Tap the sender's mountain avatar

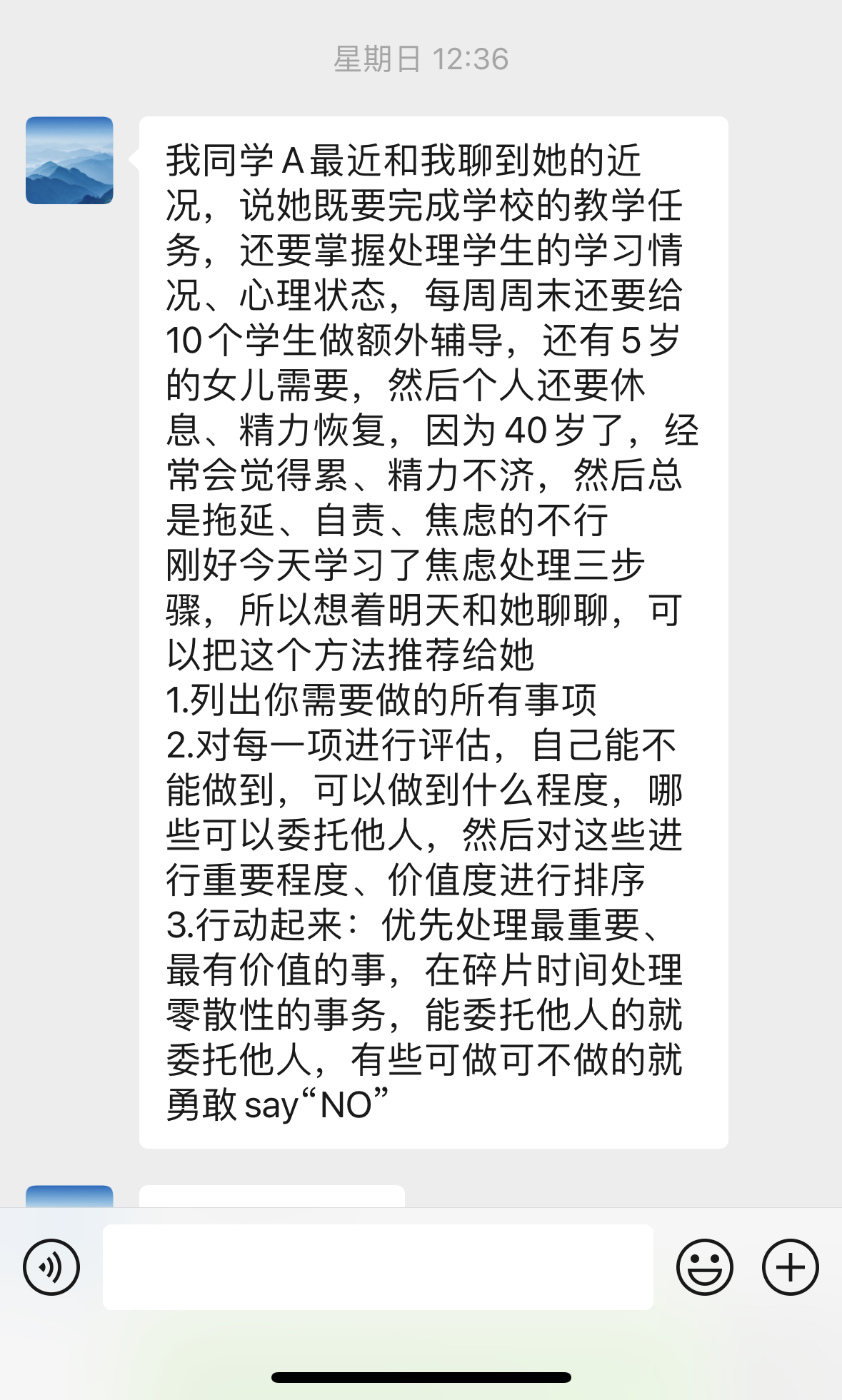pyautogui.click(x=69, y=161)
